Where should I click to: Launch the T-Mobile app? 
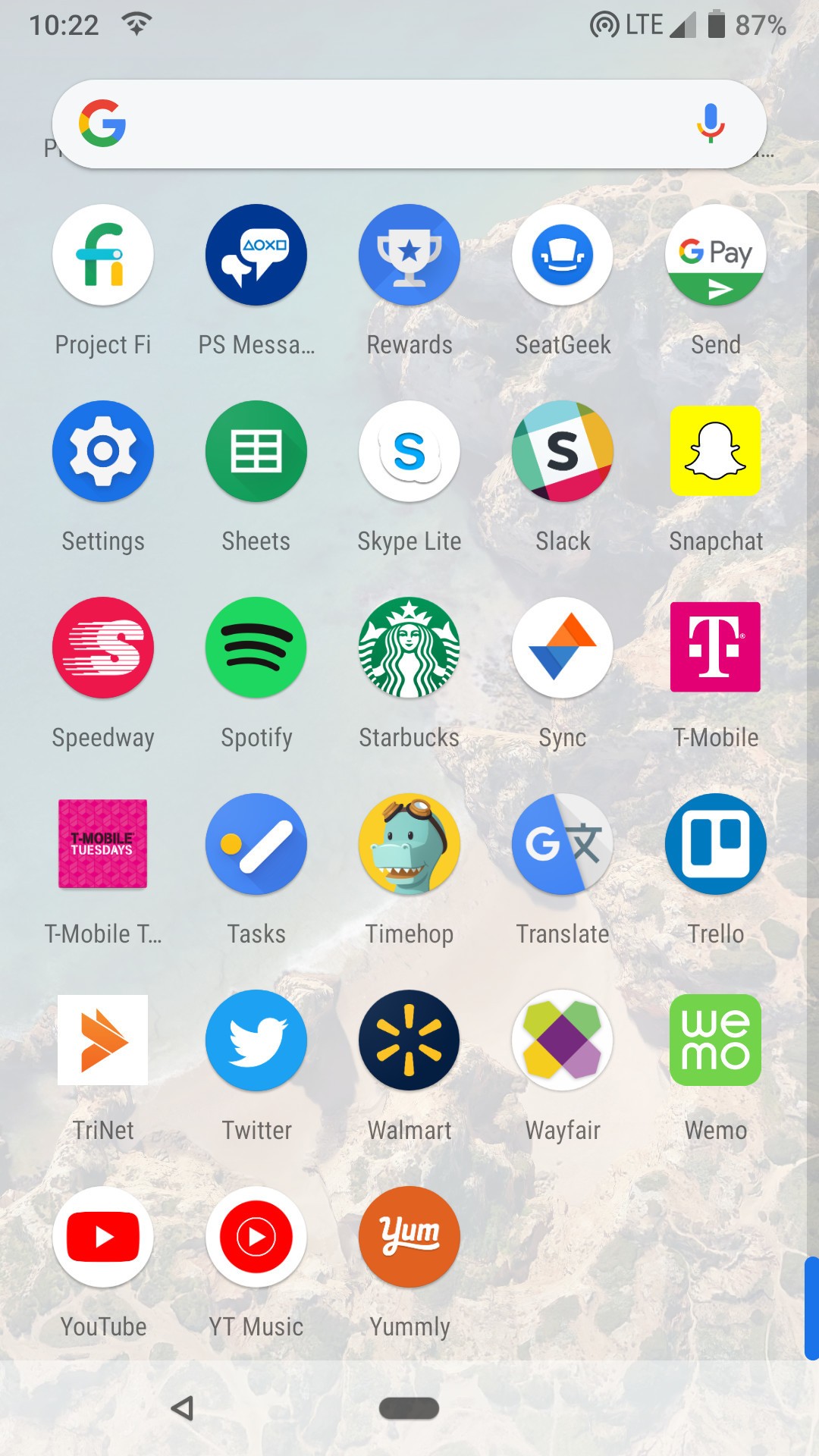715,647
